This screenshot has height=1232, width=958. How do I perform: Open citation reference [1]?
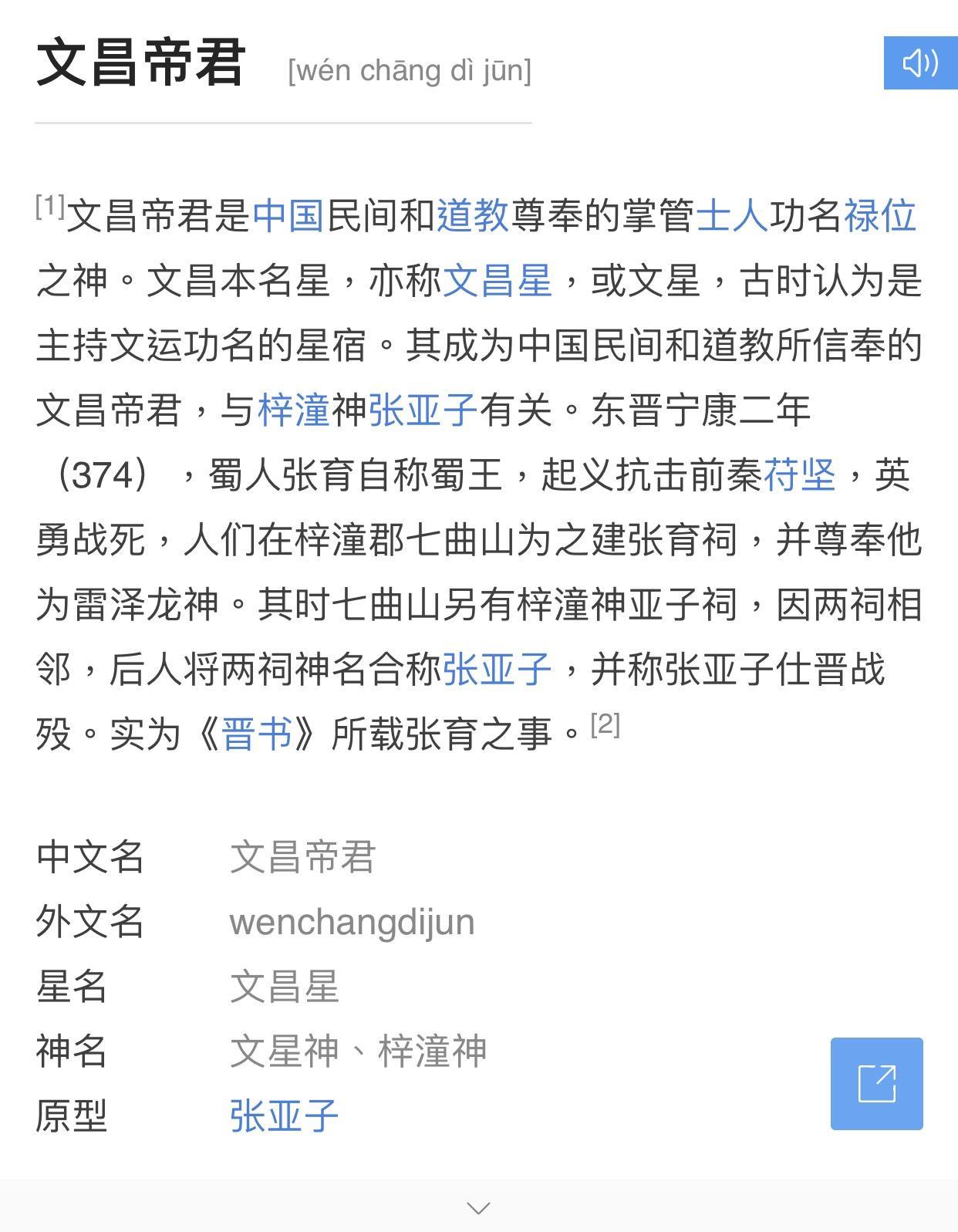tap(50, 206)
